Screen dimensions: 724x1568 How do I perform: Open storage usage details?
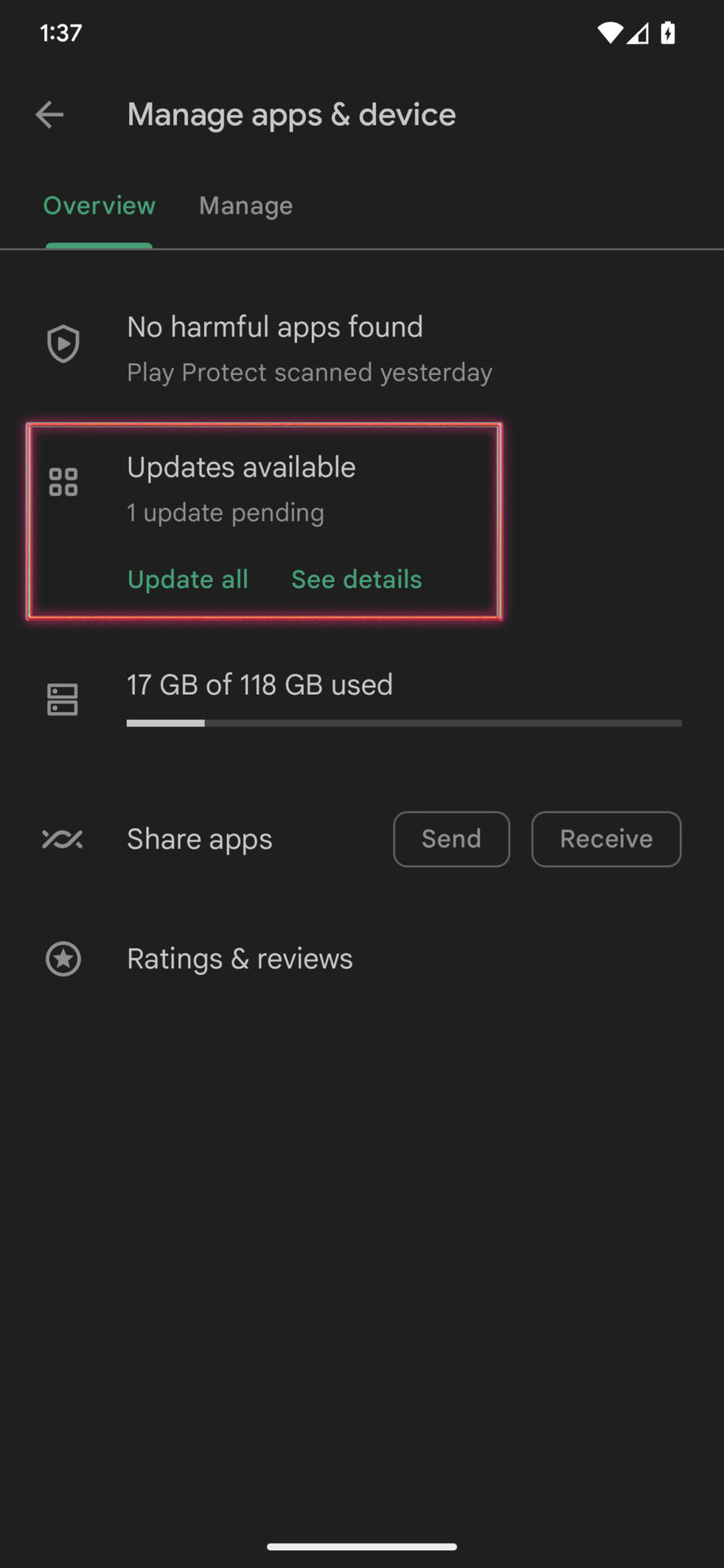(x=362, y=700)
